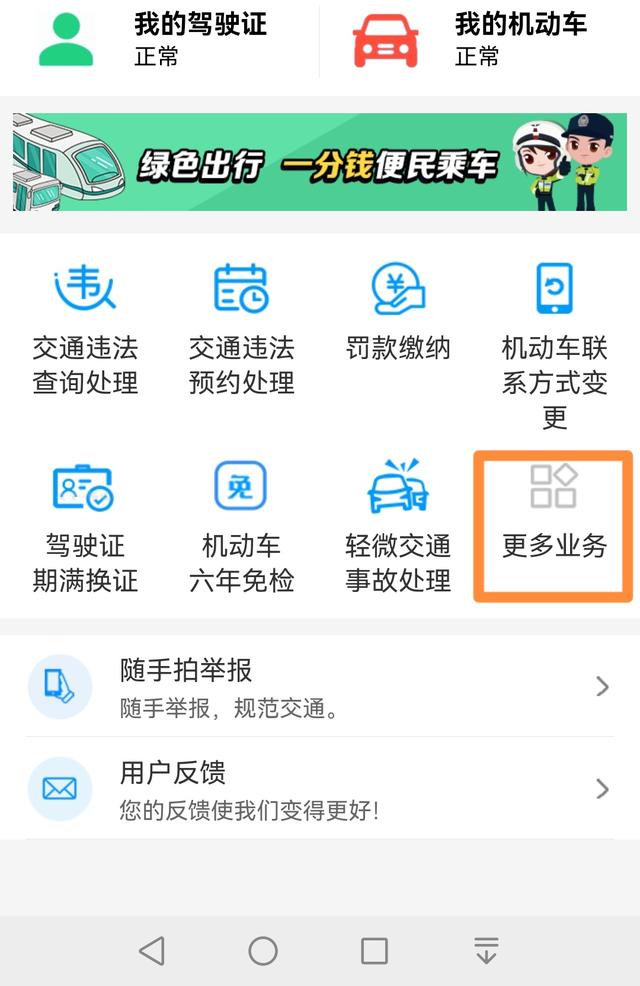Select 交通违法预约处理
This screenshot has height=986, width=640.
click(x=241, y=329)
